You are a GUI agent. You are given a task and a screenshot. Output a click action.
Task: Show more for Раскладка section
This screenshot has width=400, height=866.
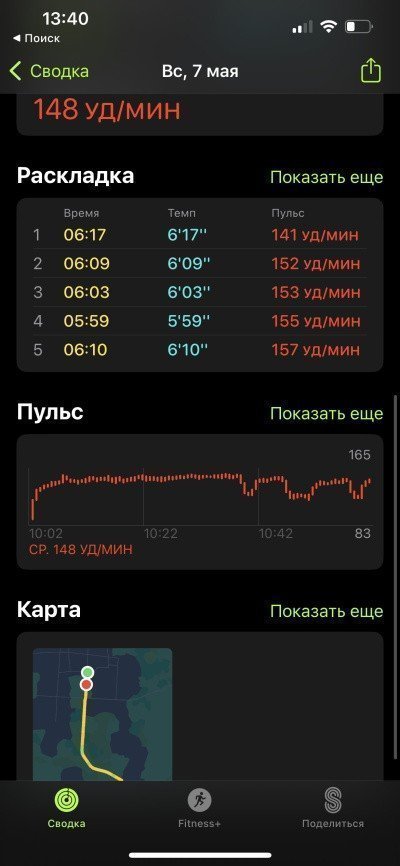[x=326, y=177]
